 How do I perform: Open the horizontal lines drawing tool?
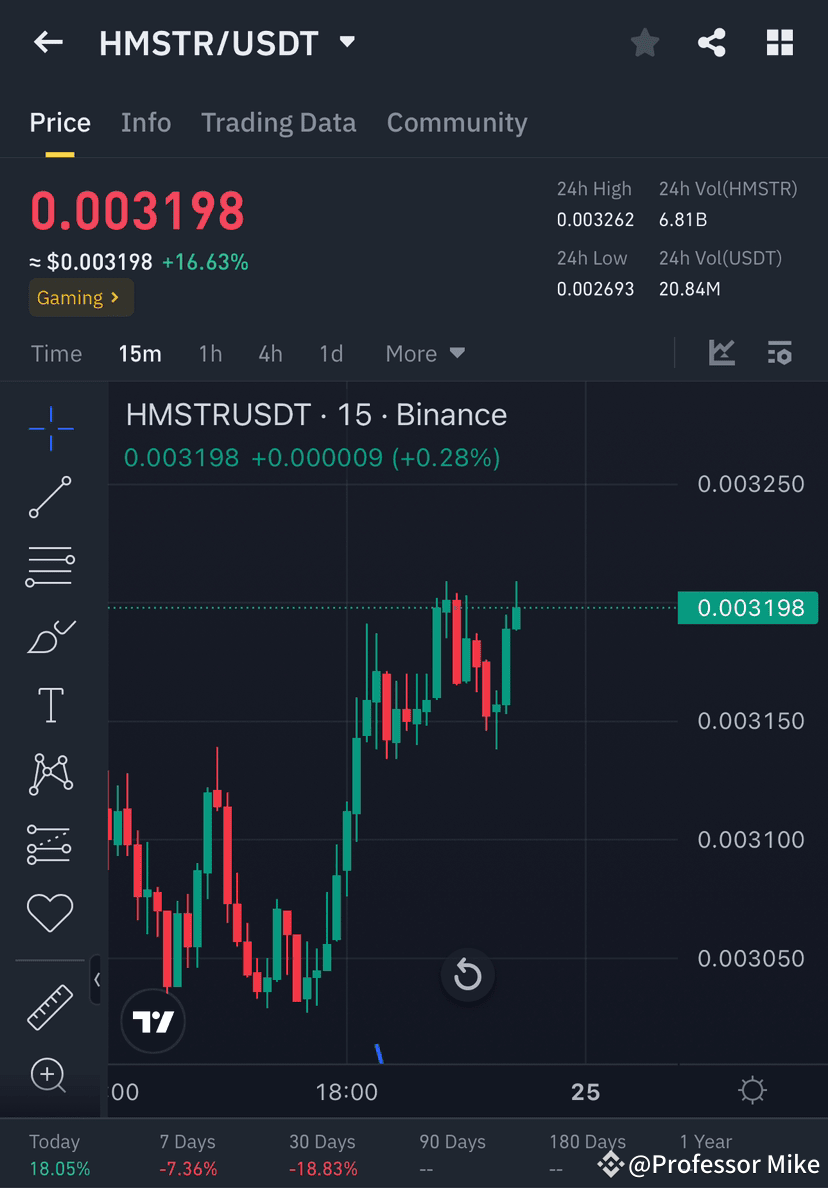pyautogui.click(x=50, y=565)
